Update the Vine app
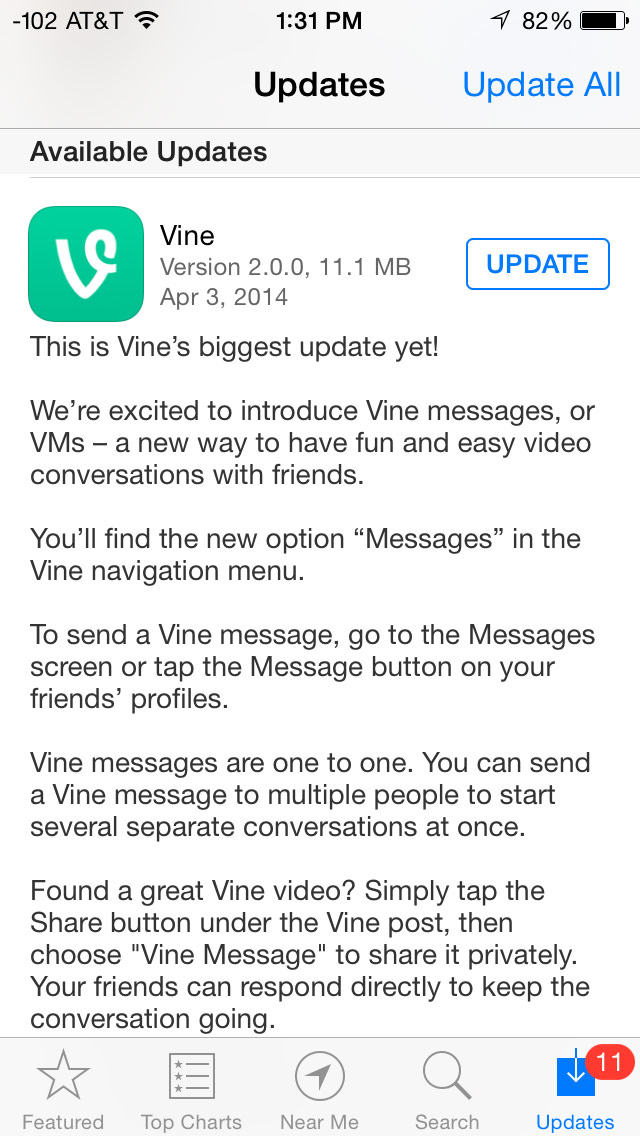This screenshot has width=640, height=1136. coord(538,264)
